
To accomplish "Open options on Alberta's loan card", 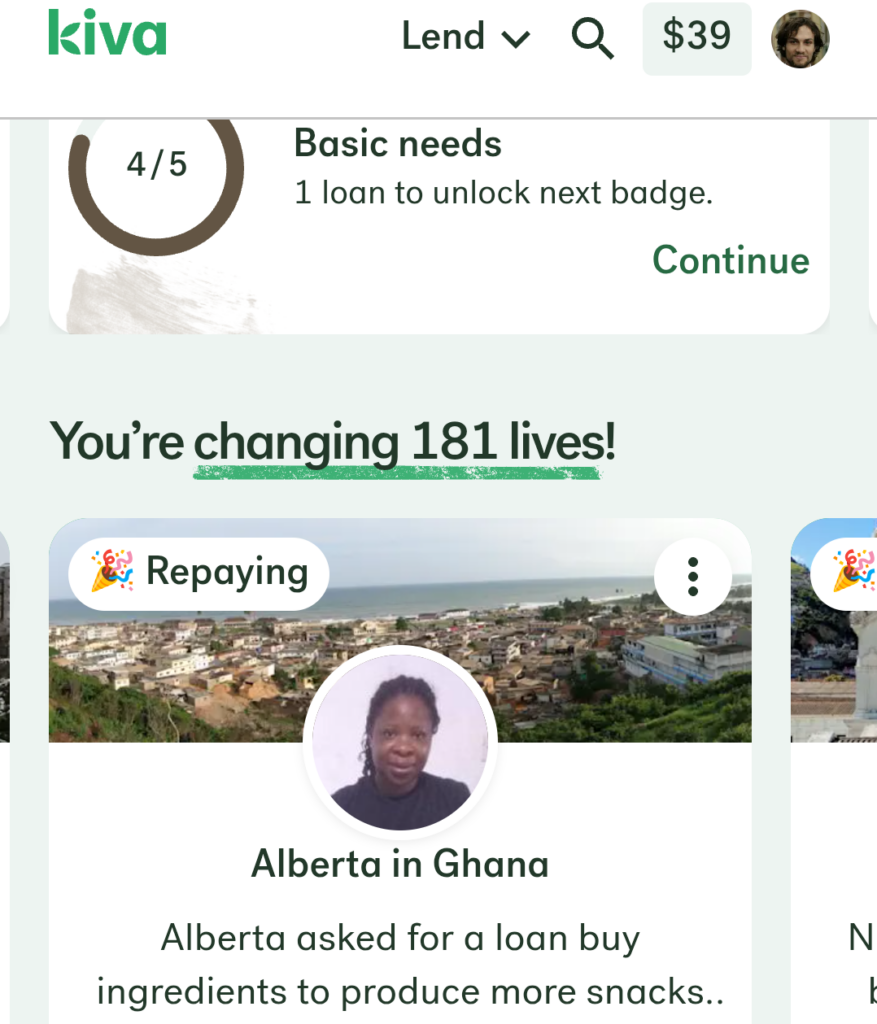I will pos(692,577).
